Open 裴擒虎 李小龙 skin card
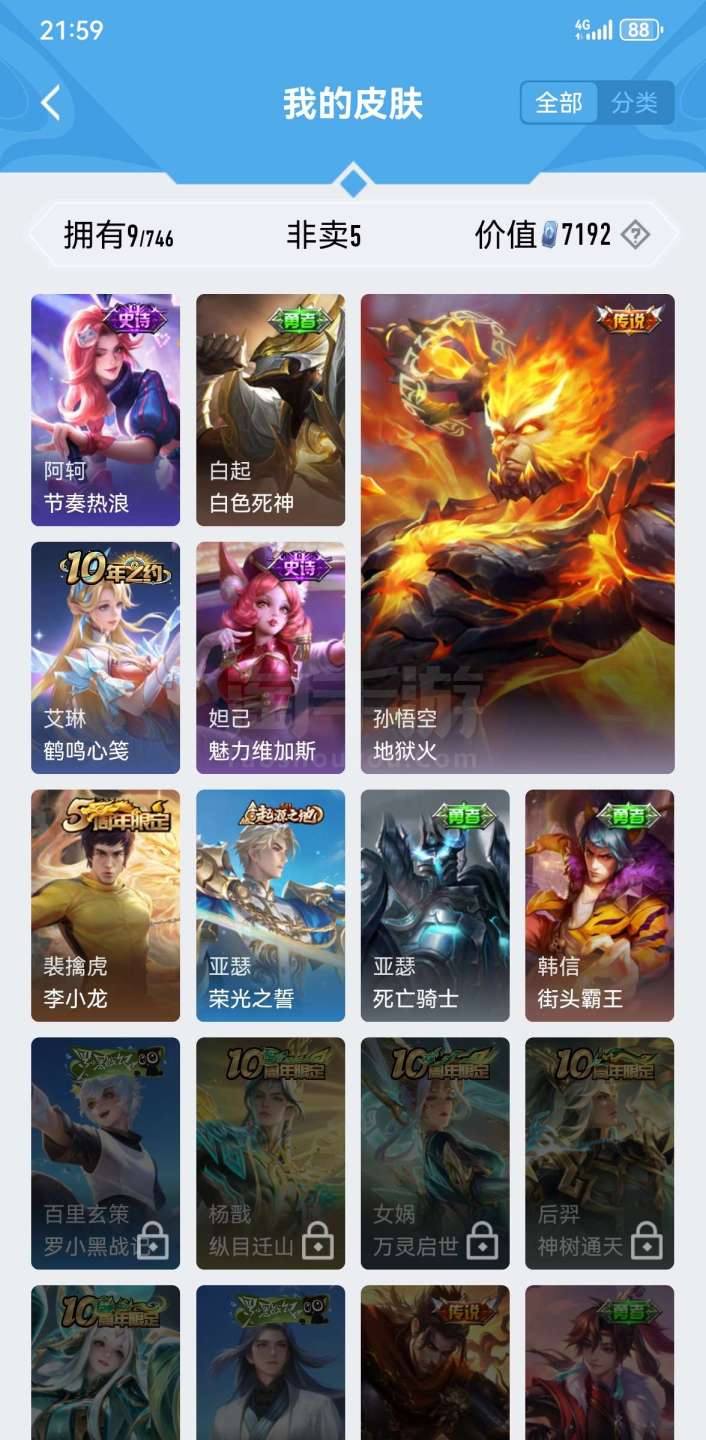 [x=105, y=905]
